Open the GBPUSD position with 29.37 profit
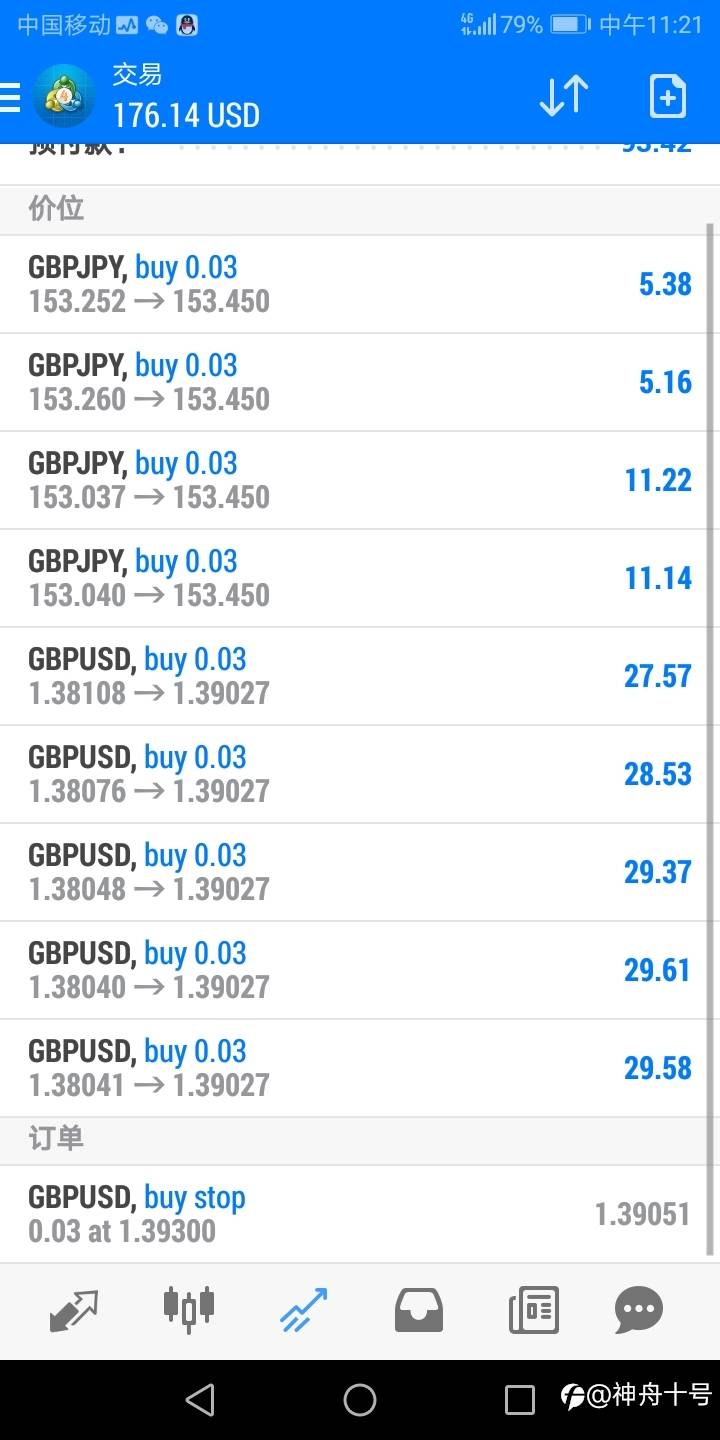The width and height of the screenshot is (720, 1440). tap(360, 872)
